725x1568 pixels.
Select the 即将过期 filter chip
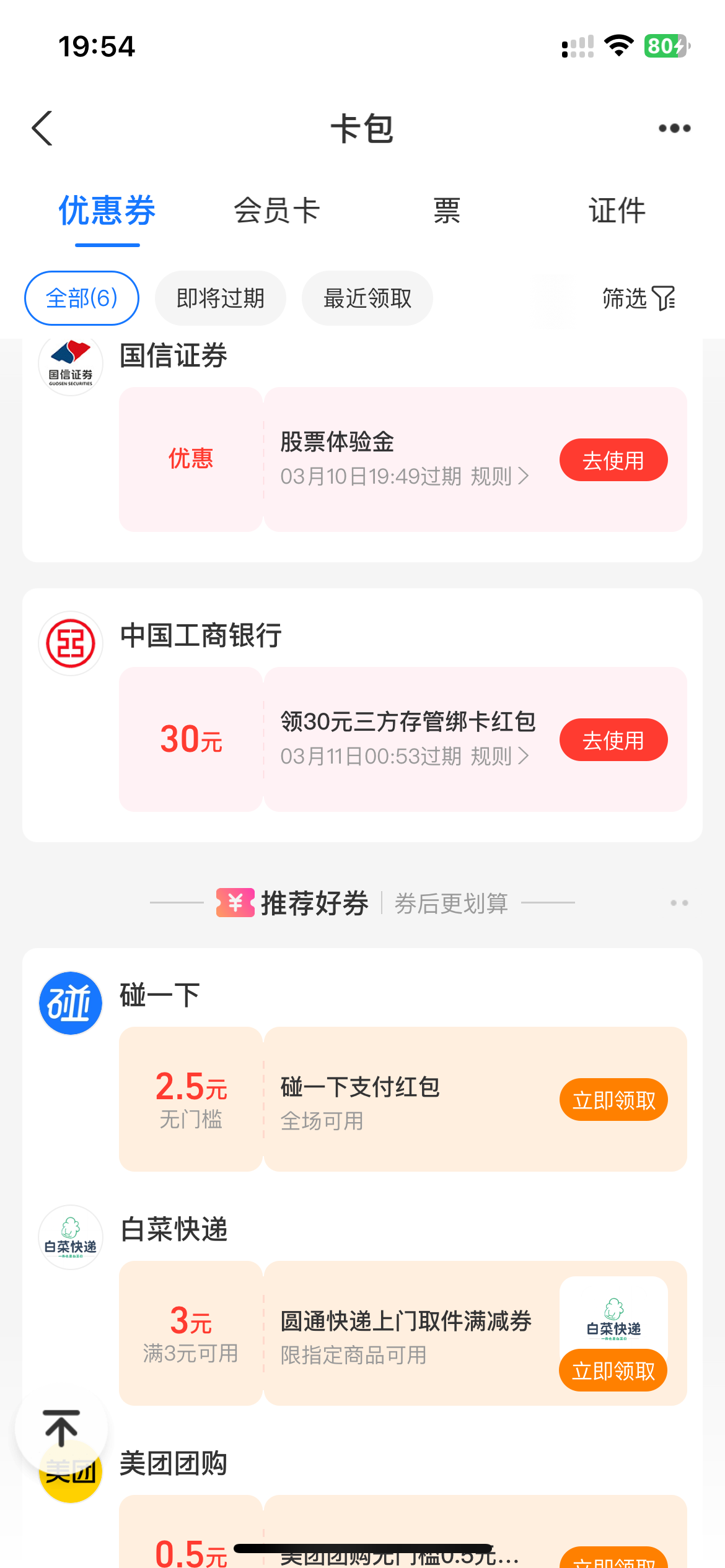[221, 298]
